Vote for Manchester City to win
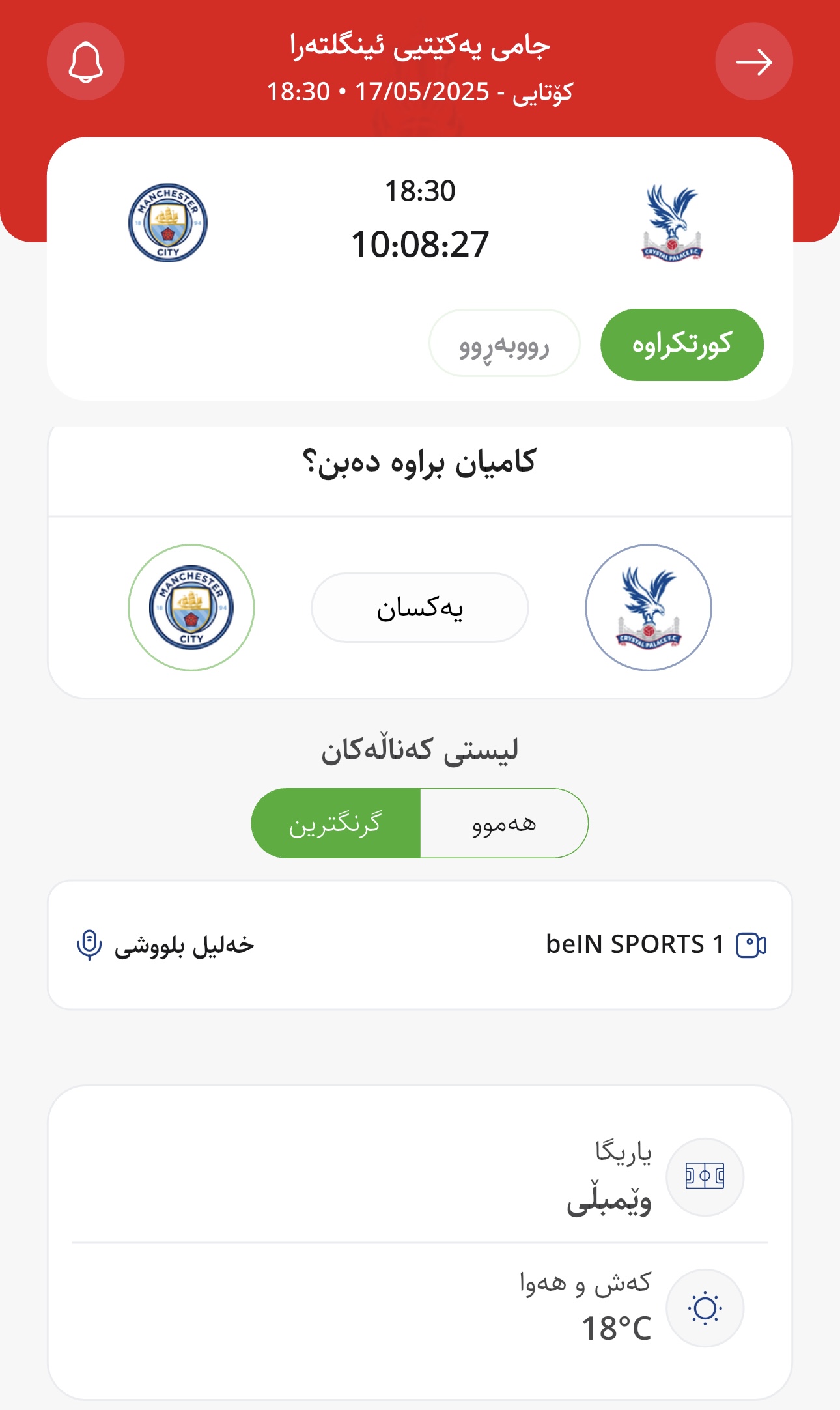Image resolution: width=840 pixels, height=1410 pixels. (191, 607)
